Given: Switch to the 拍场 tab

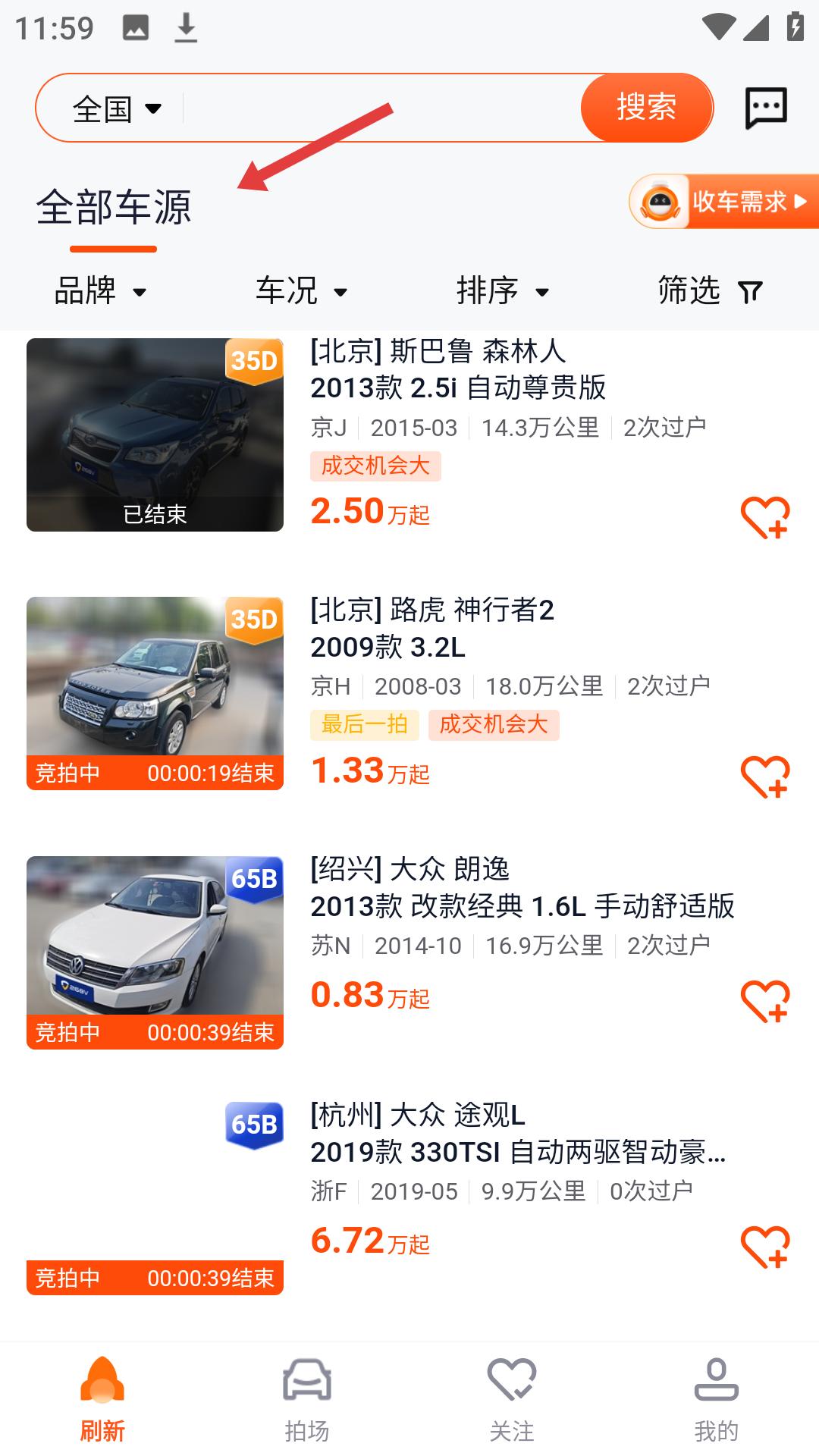Looking at the screenshot, I should pyautogui.click(x=307, y=1399).
